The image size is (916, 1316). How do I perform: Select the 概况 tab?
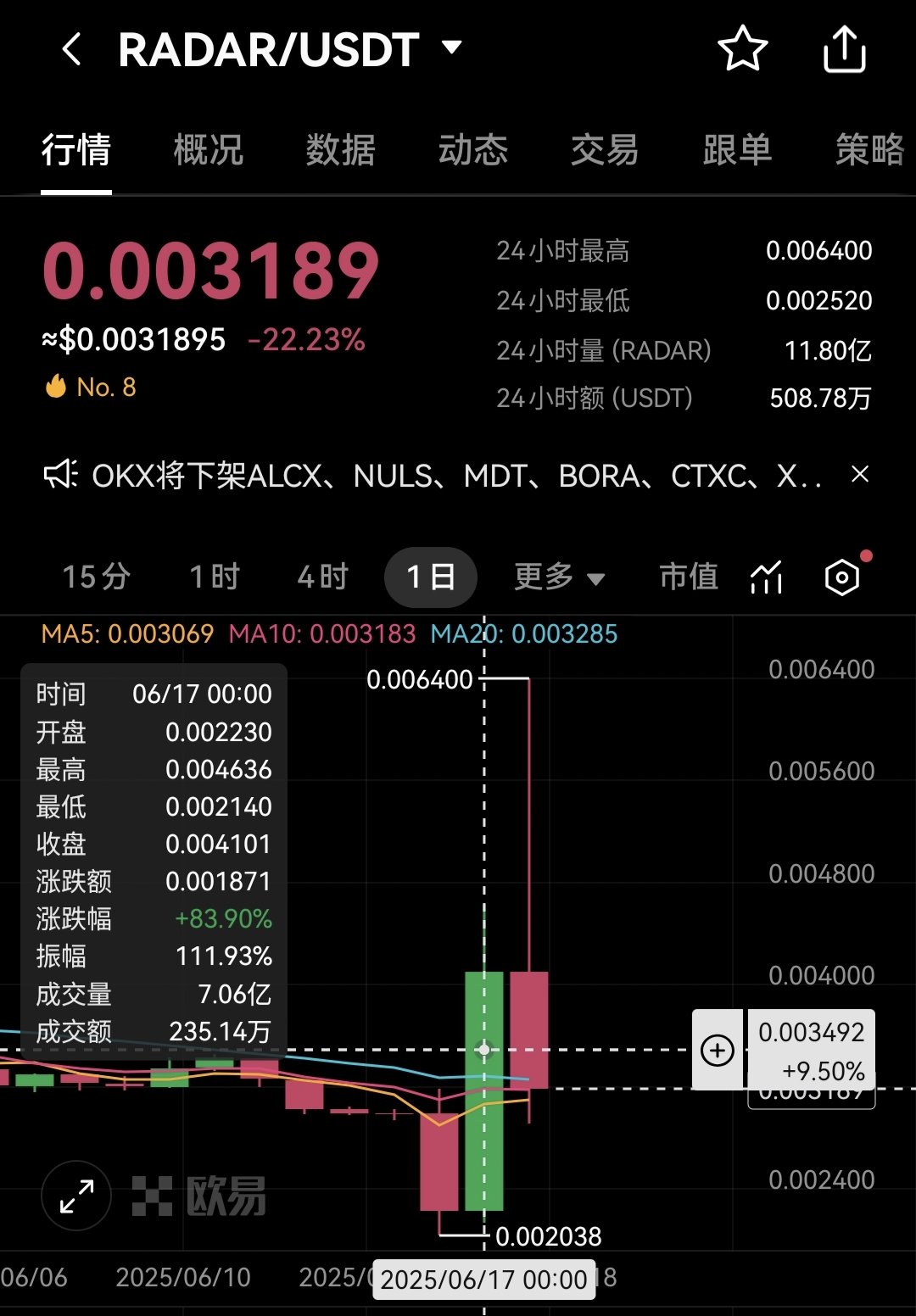coord(208,151)
